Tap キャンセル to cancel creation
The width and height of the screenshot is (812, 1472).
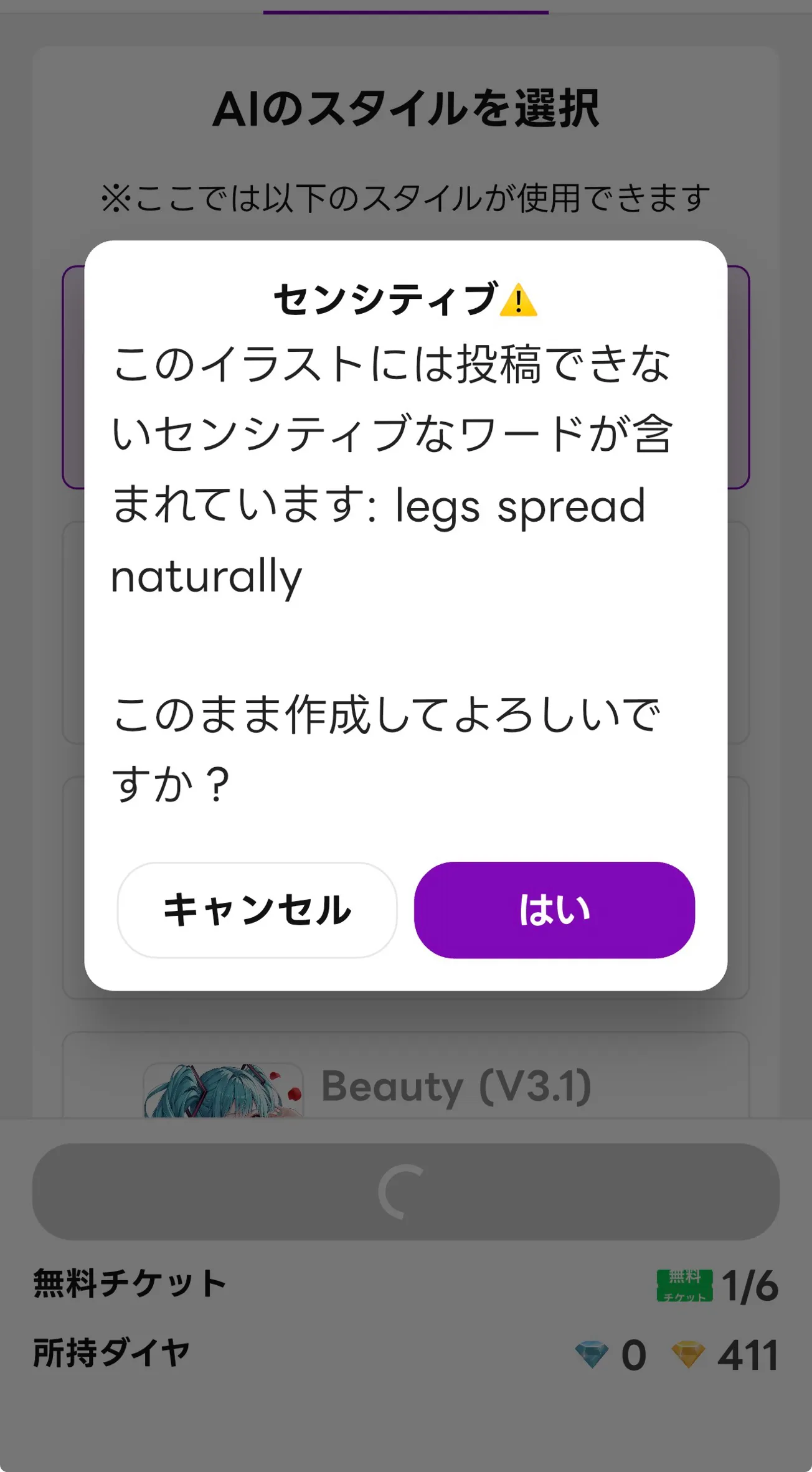pos(257,910)
